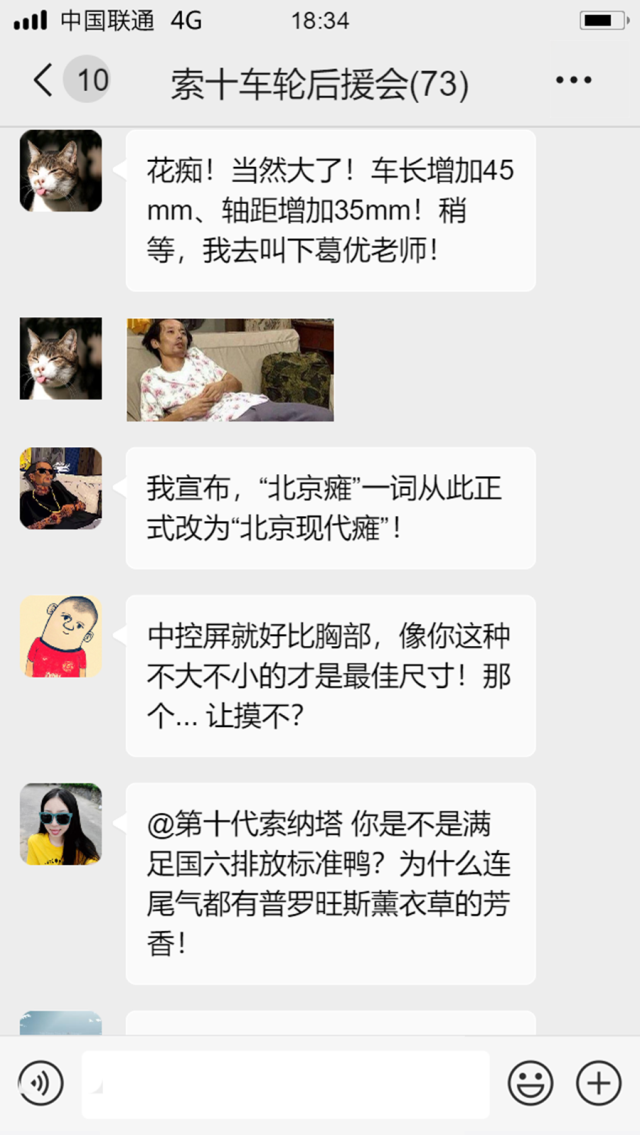Open the emoji picker

tap(530, 1082)
